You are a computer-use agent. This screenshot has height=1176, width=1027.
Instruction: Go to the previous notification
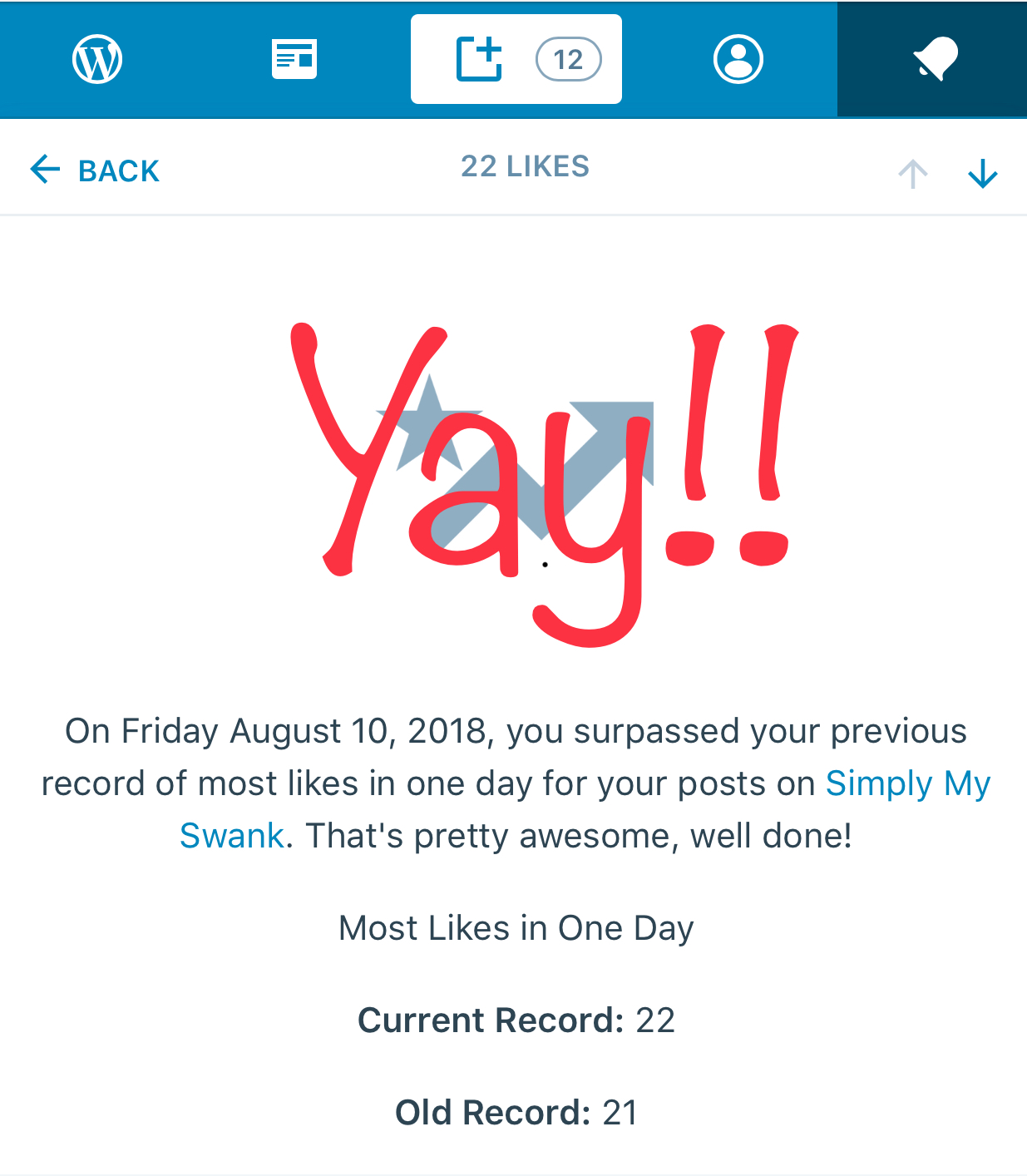[x=912, y=174]
